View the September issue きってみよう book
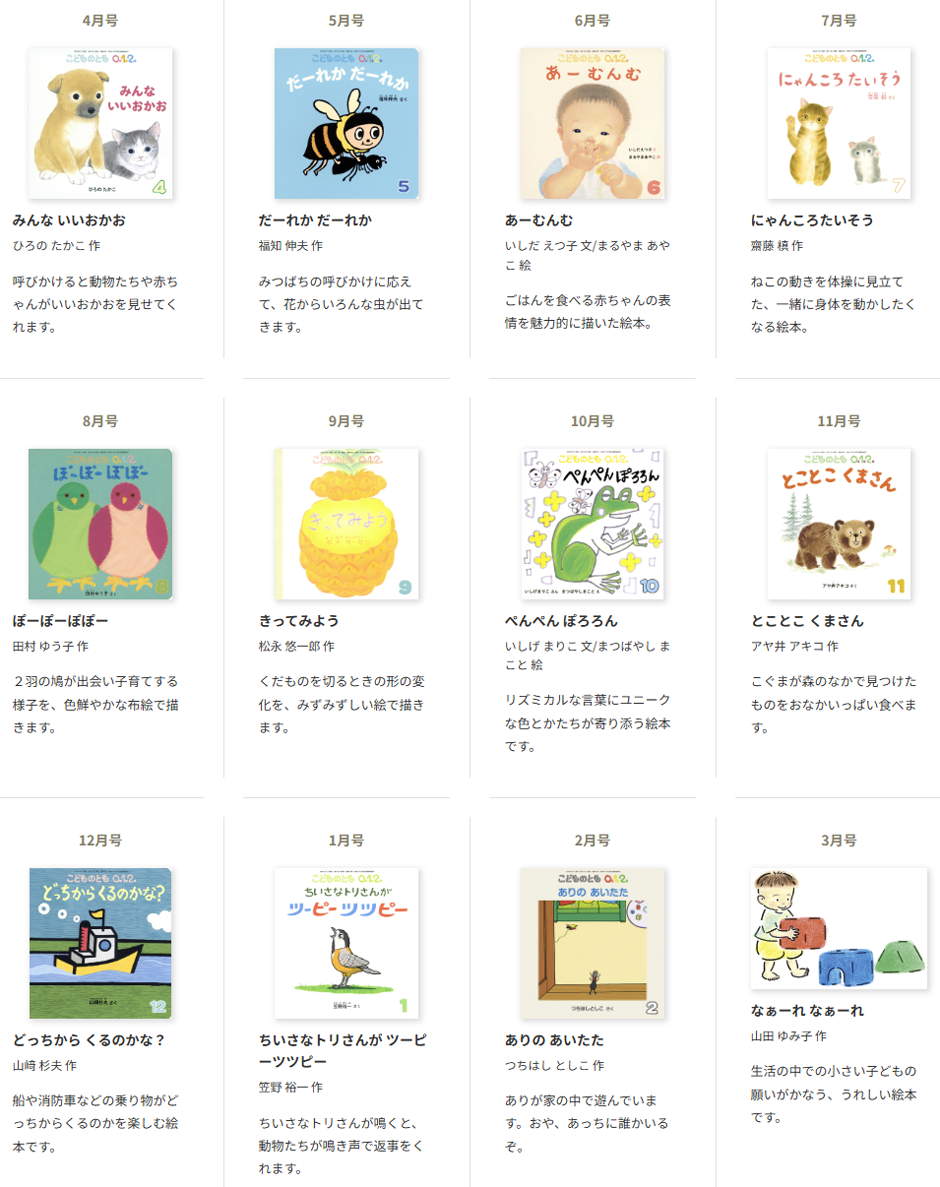Screen dimensions: 940x1187 tap(346, 524)
